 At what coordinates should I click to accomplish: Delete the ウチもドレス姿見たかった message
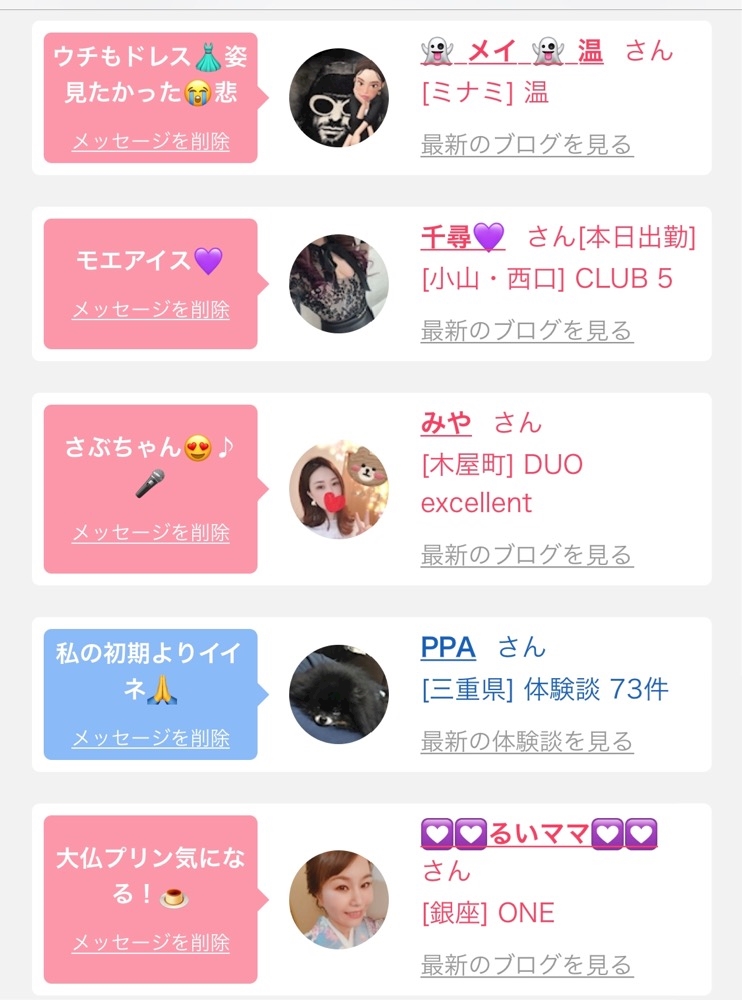tap(151, 142)
